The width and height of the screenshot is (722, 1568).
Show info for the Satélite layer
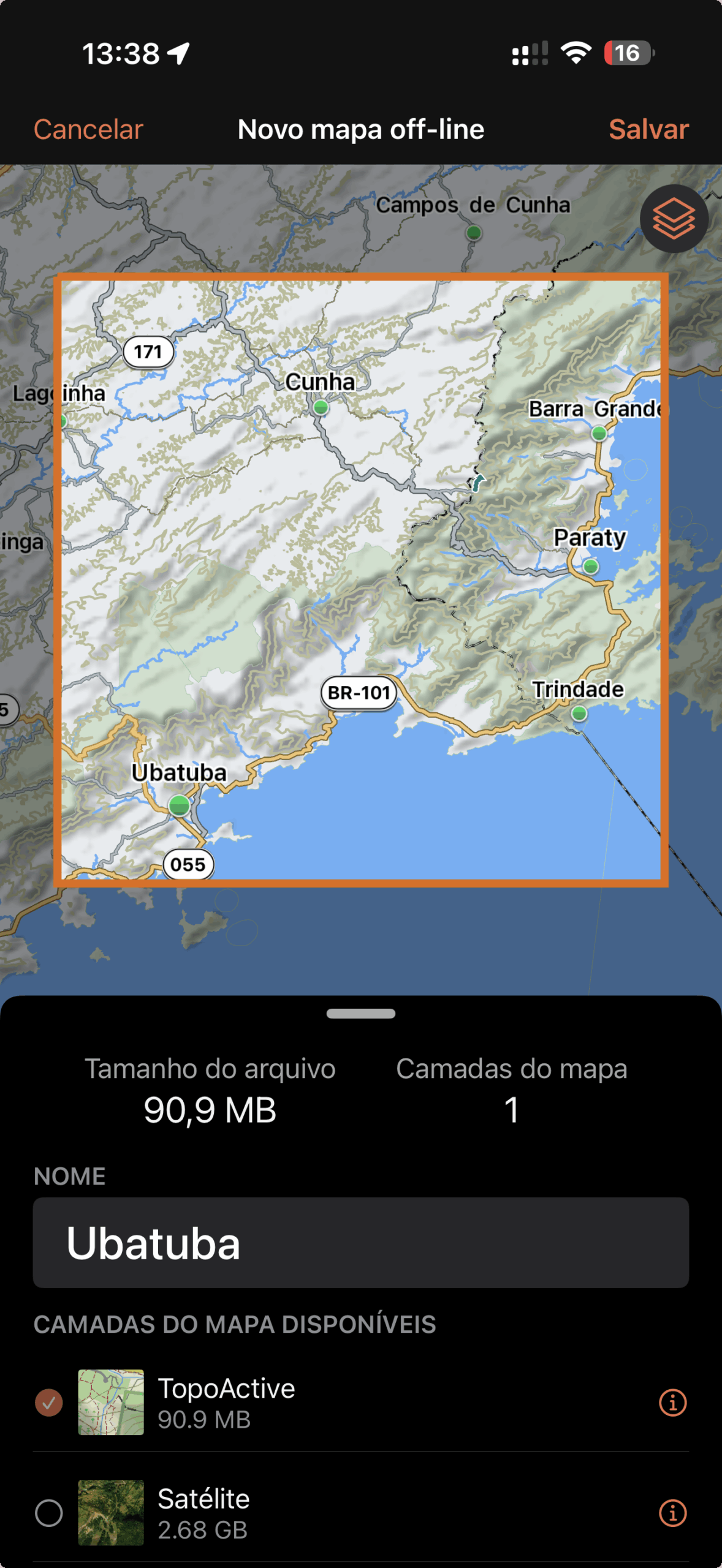coord(672,1513)
